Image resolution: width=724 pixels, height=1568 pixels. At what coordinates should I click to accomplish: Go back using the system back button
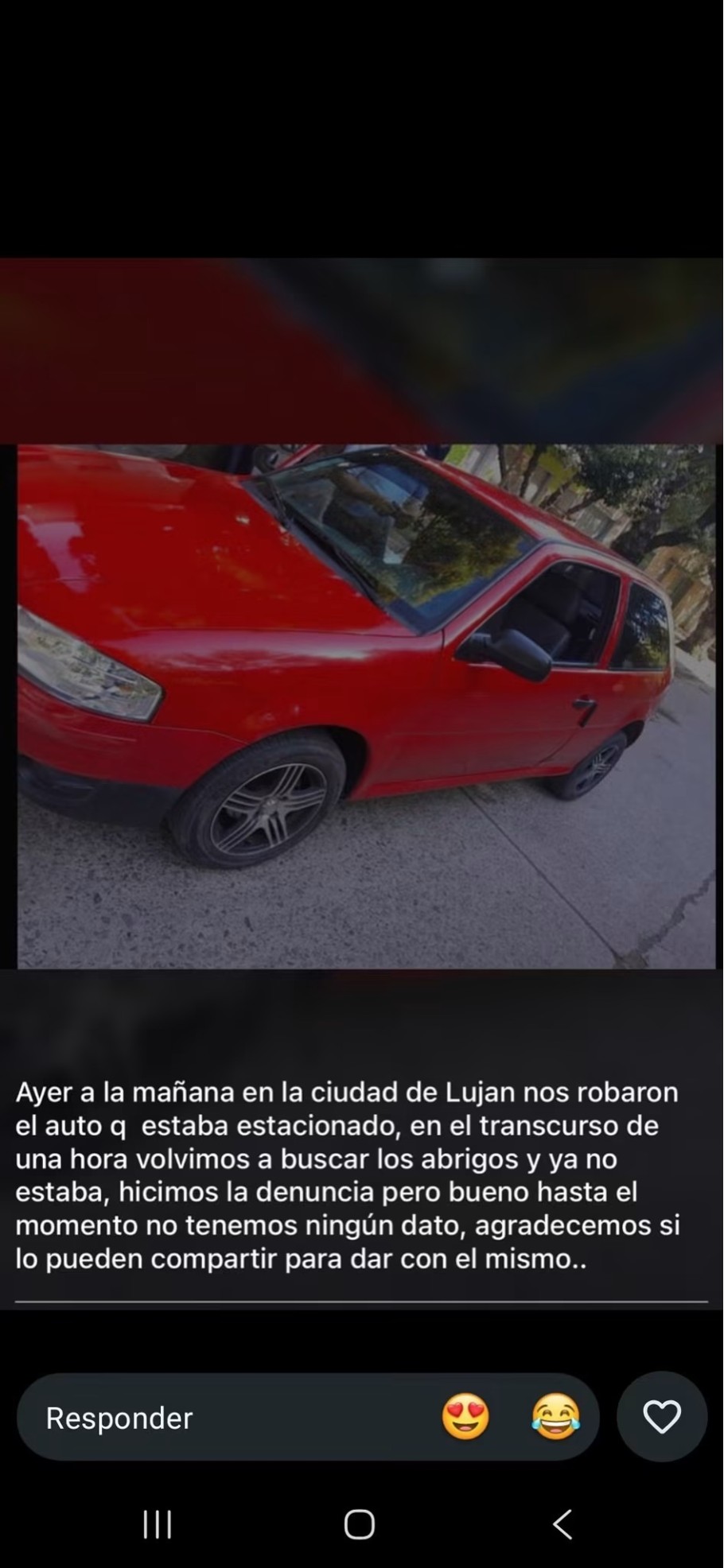click(x=562, y=1524)
